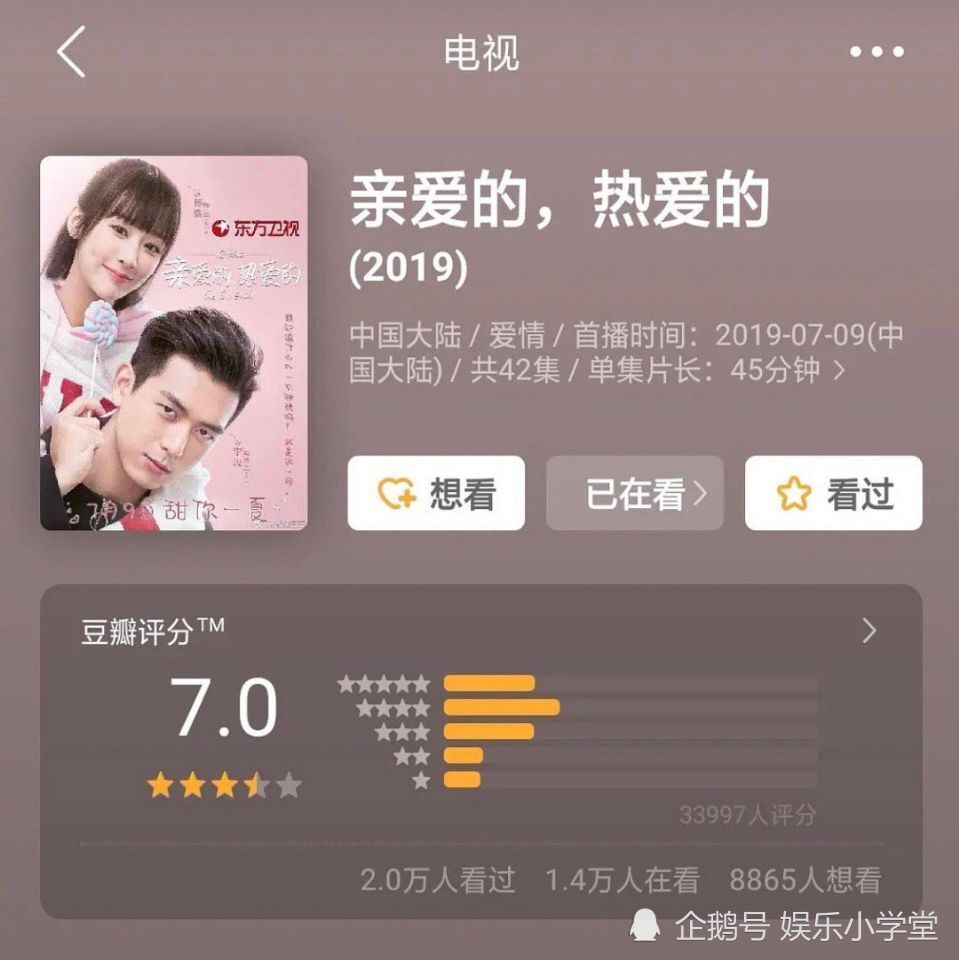Viewport: 959px width, 960px height.
Task: Tap the 已在看 status button
Action: 635,493
